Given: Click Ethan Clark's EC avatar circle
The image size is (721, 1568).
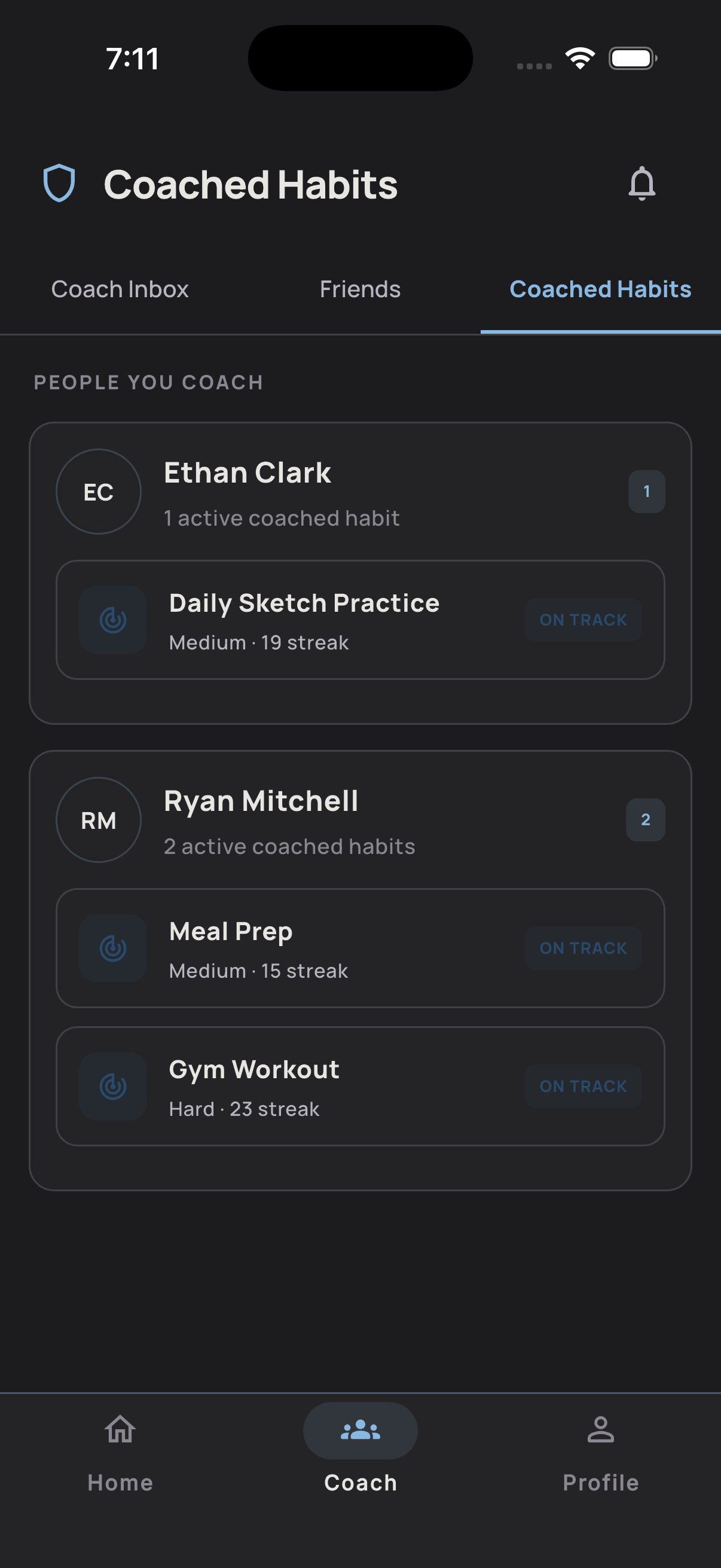Looking at the screenshot, I should click(98, 491).
